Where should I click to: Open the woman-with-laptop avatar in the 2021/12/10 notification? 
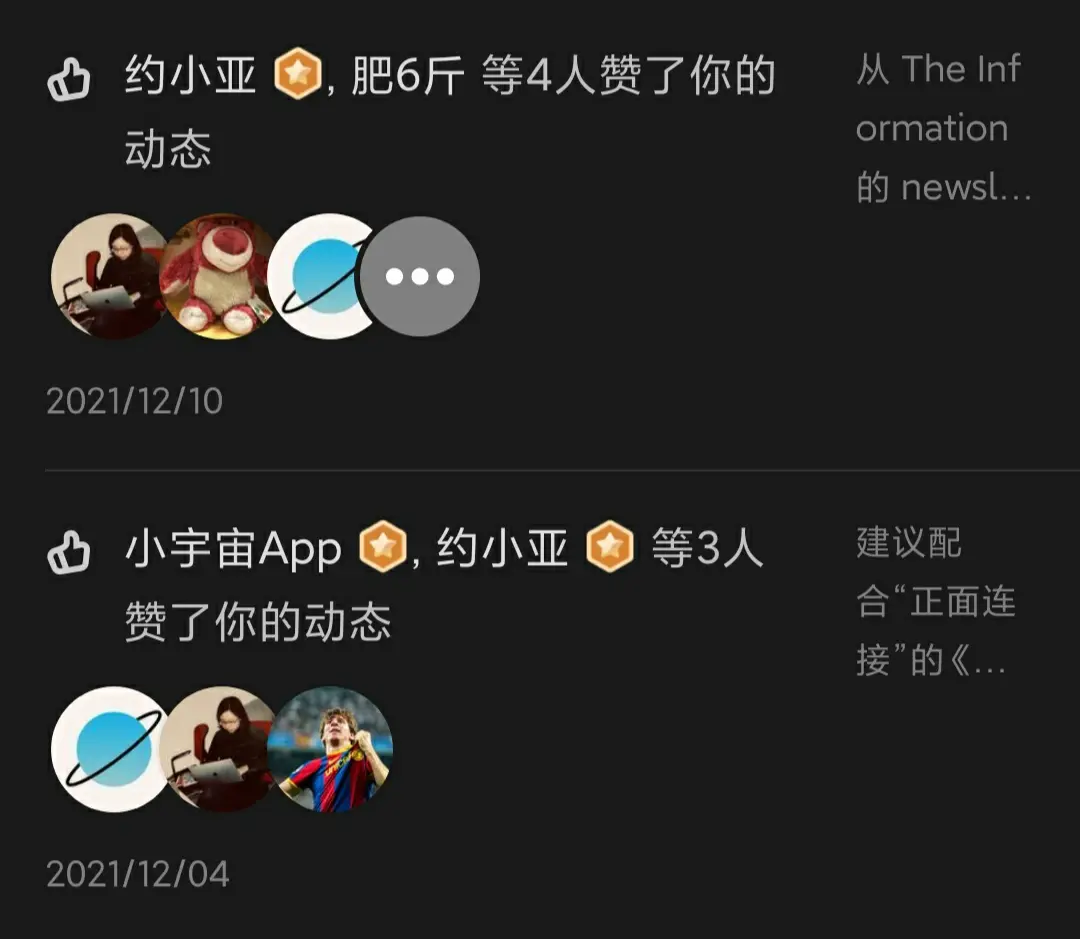click(110, 277)
